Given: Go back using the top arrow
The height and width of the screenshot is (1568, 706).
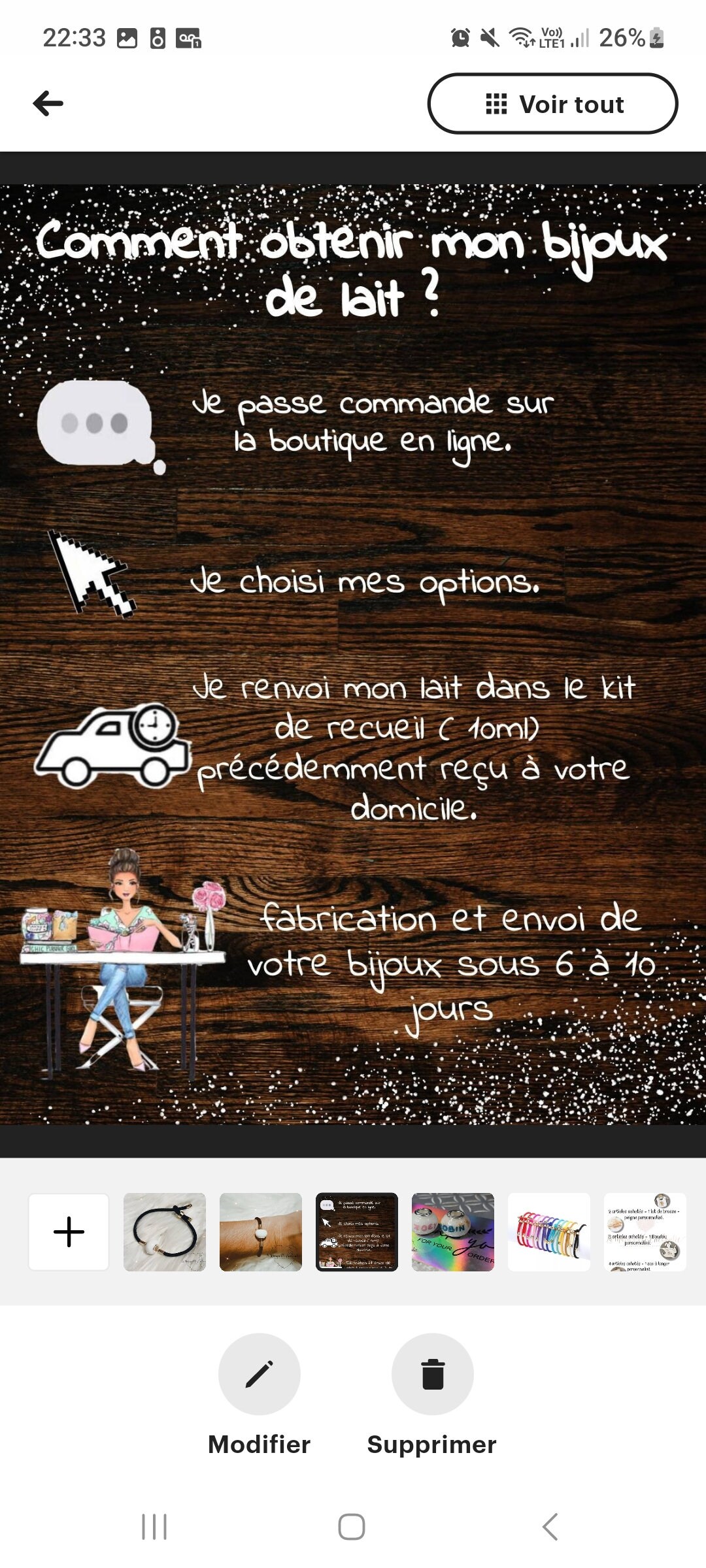Looking at the screenshot, I should (x=48, y=103).
